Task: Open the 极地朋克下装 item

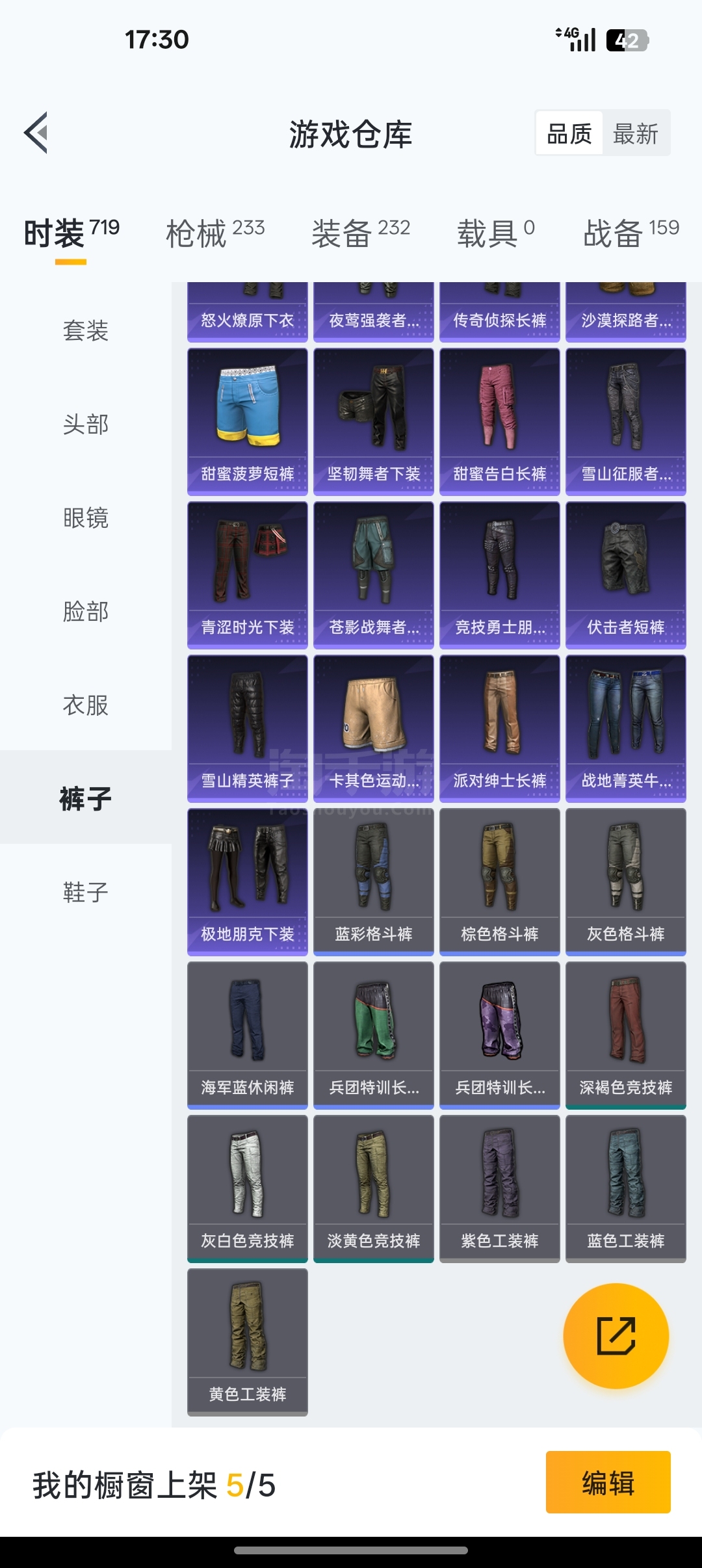Action: (248, 882)
